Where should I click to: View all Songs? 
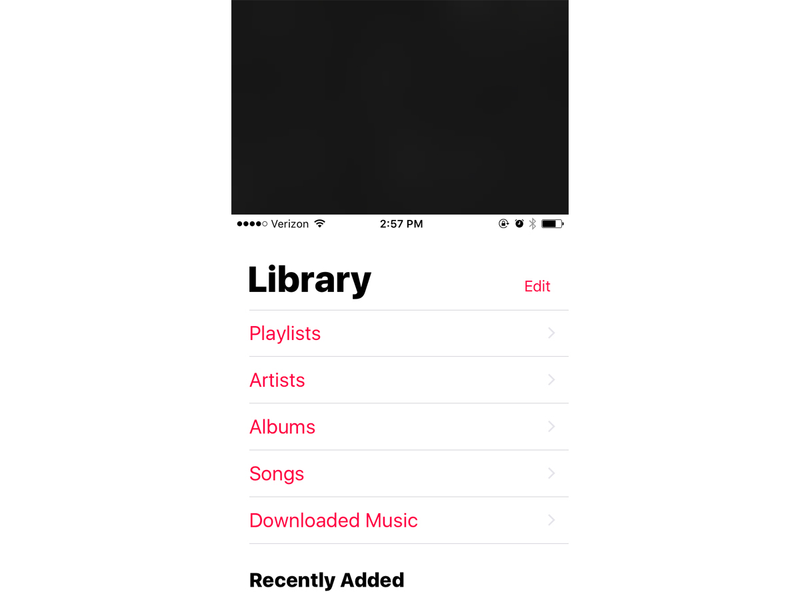pyautogui.click(x=276, y=474)
